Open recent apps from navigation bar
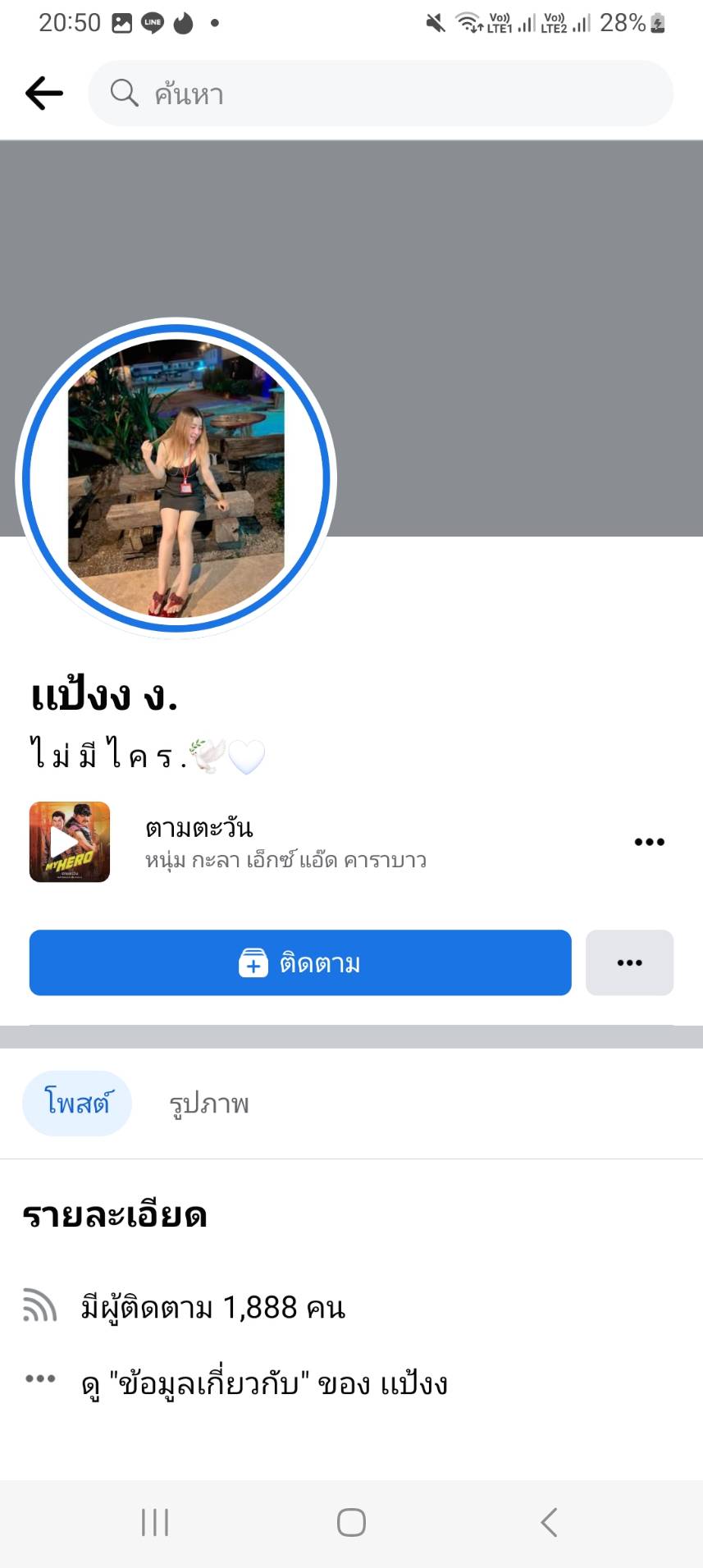Image resolution: width=703 pixels, height=1568 pixels. [155, 1522]
